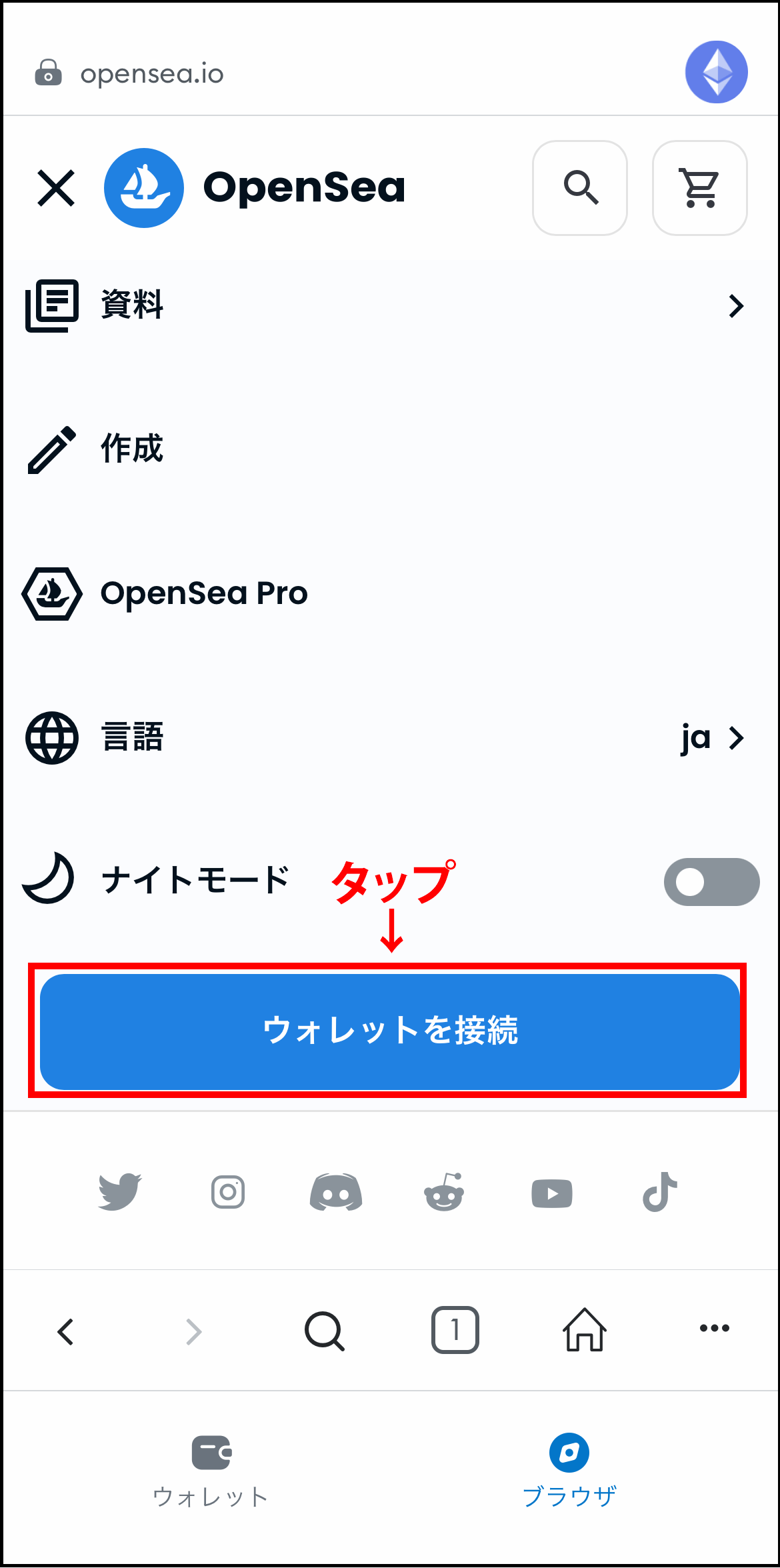
Task: Open OpenSea's YouTube channel
Action: tap(552, 1193)
